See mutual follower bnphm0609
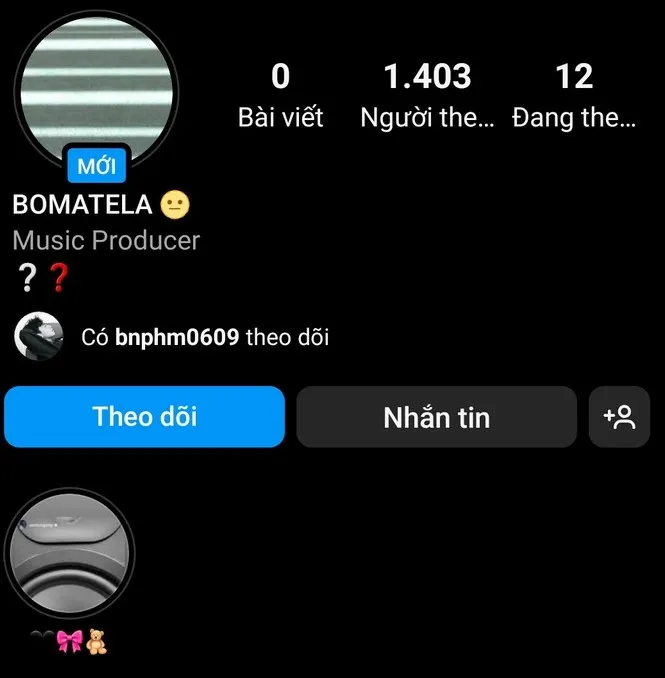Screen dimensions: 665x678 [177, 338]
